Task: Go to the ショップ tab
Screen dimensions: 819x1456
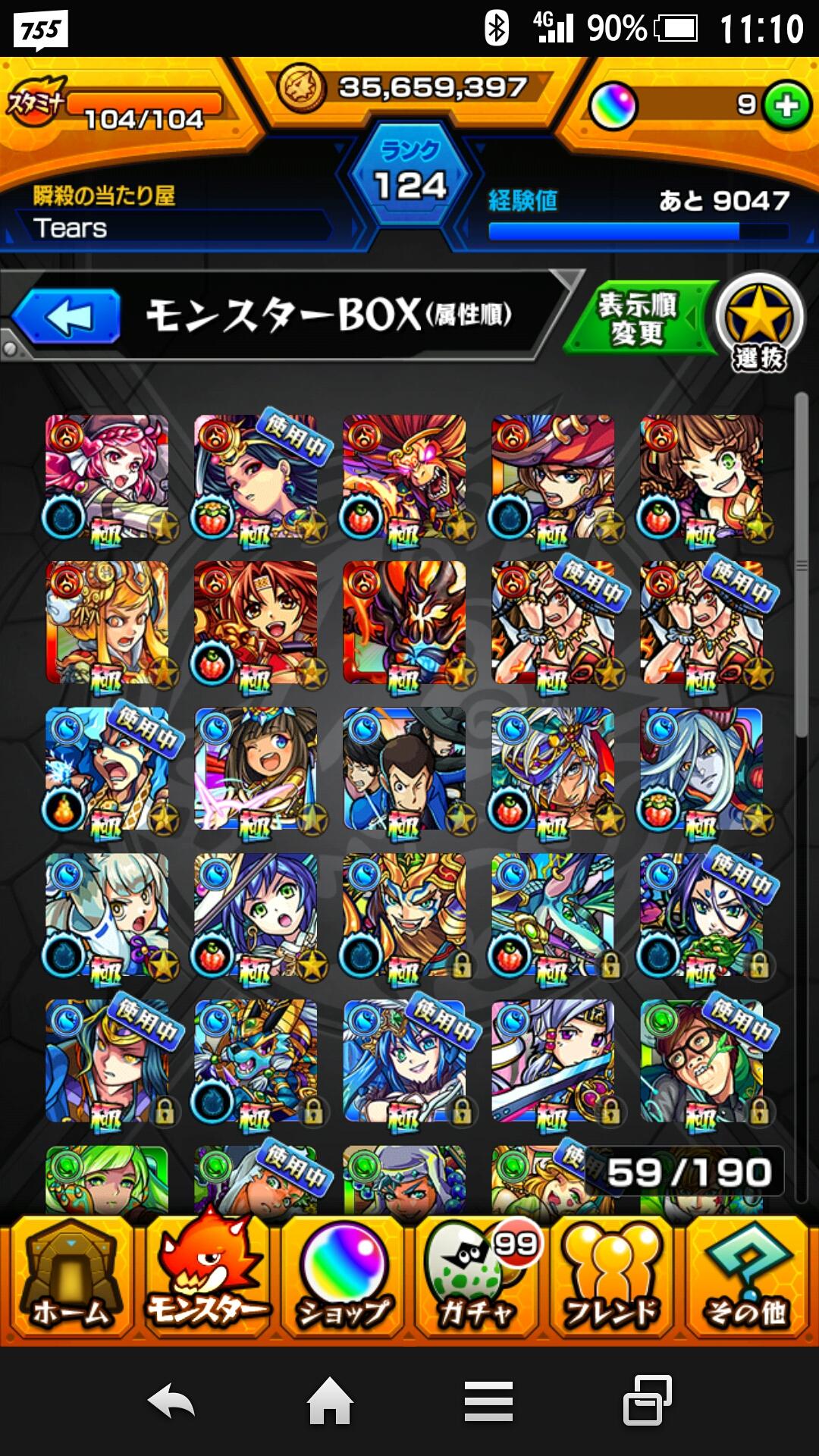Action: (x=344, y=1280)
